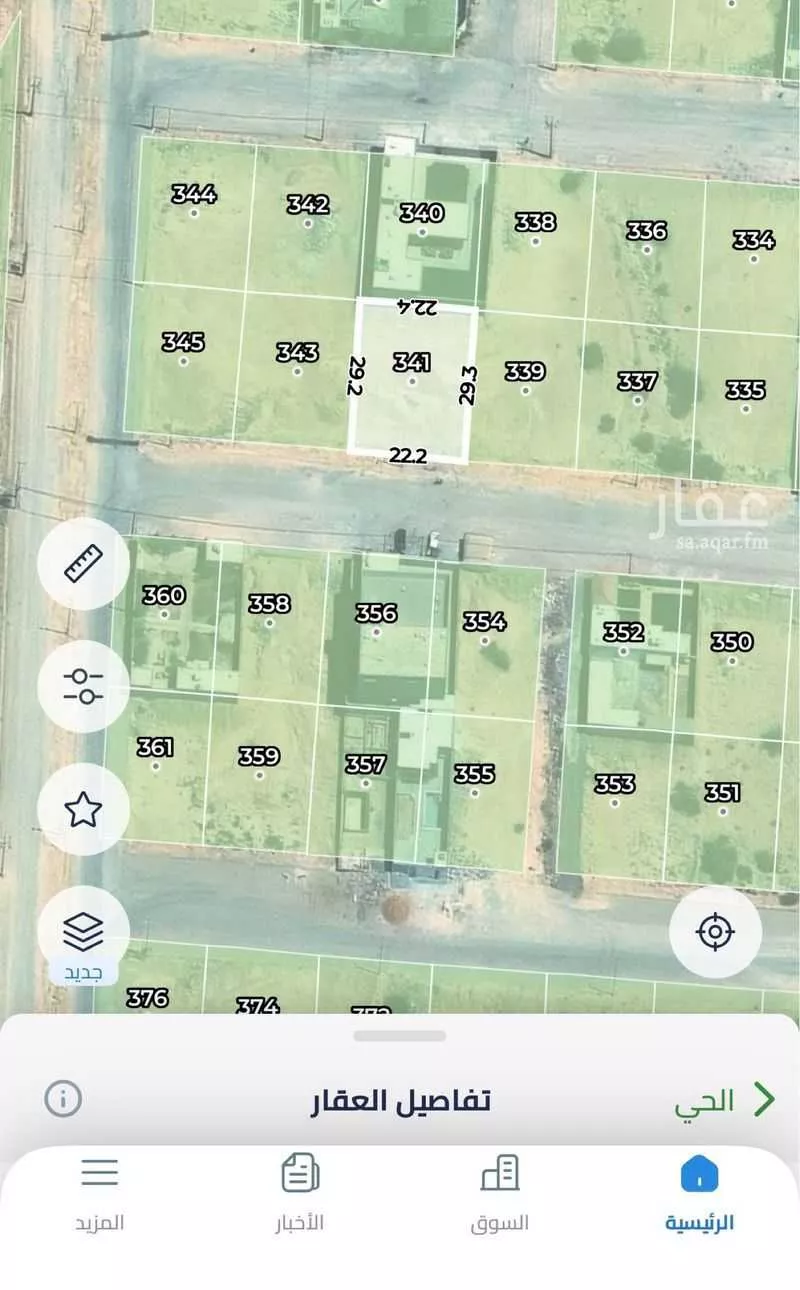Open the info icon beside تفاصيل العقار
Viewport: 800px width, 1290px height.
click(x=62, y=1099)
